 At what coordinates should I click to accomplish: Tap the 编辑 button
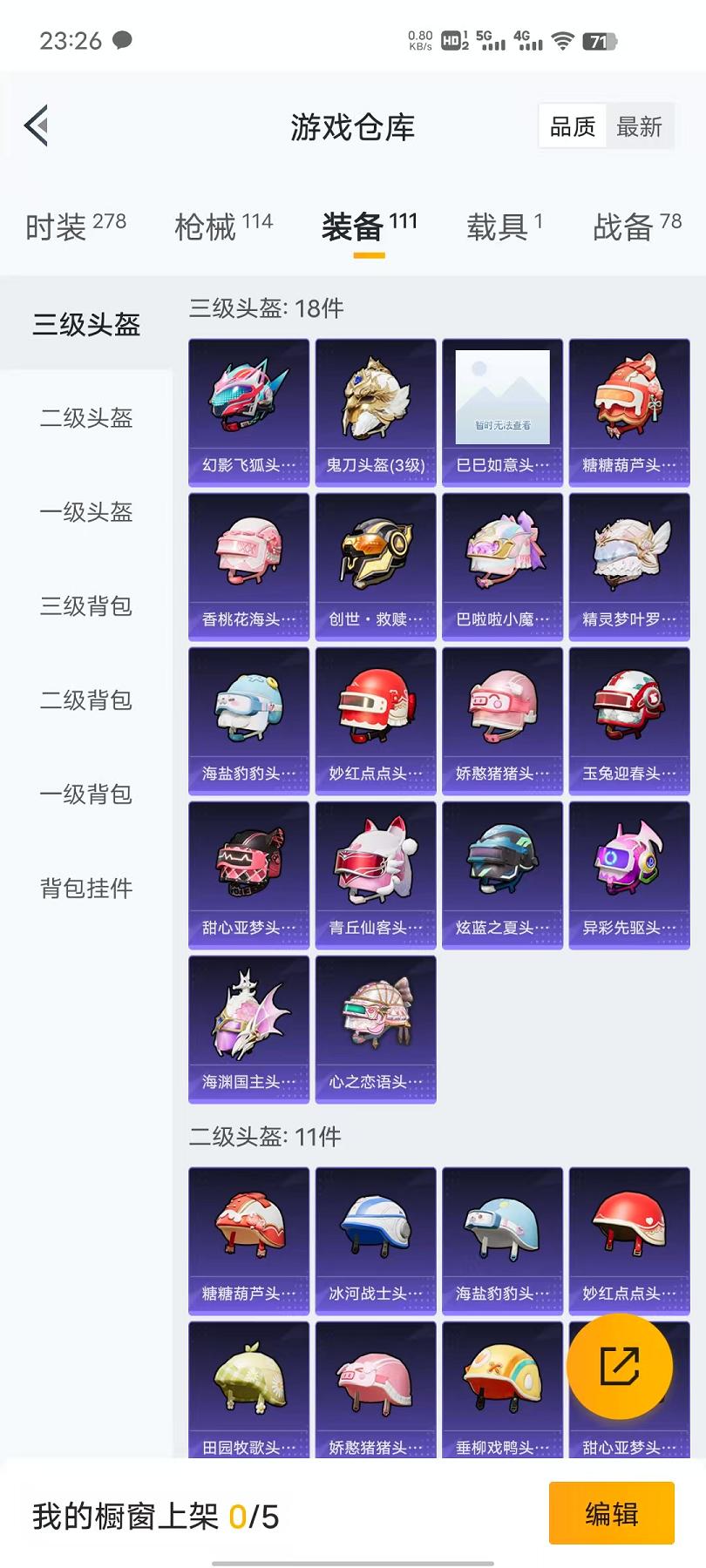612,1513
